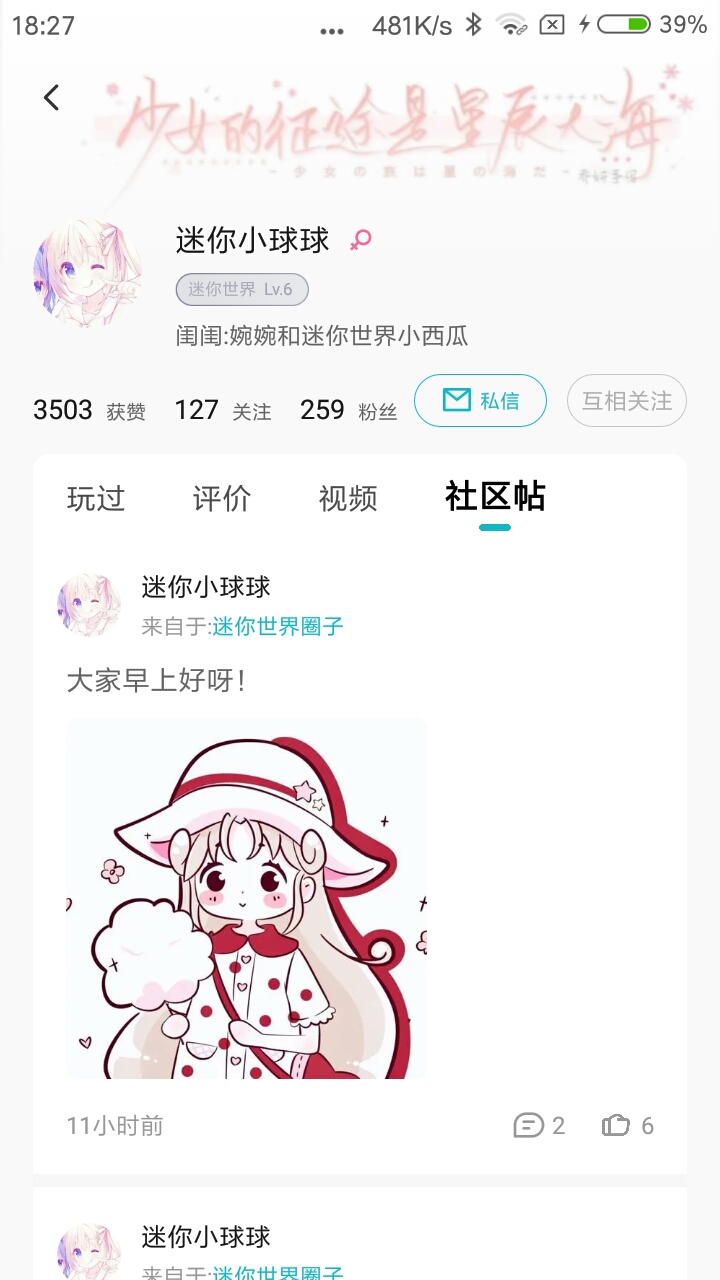This screenshot has height=1280, width=720.
Task: Open the 迷你世界圈子 link in the first post
Action: click(x=278, y=626)
